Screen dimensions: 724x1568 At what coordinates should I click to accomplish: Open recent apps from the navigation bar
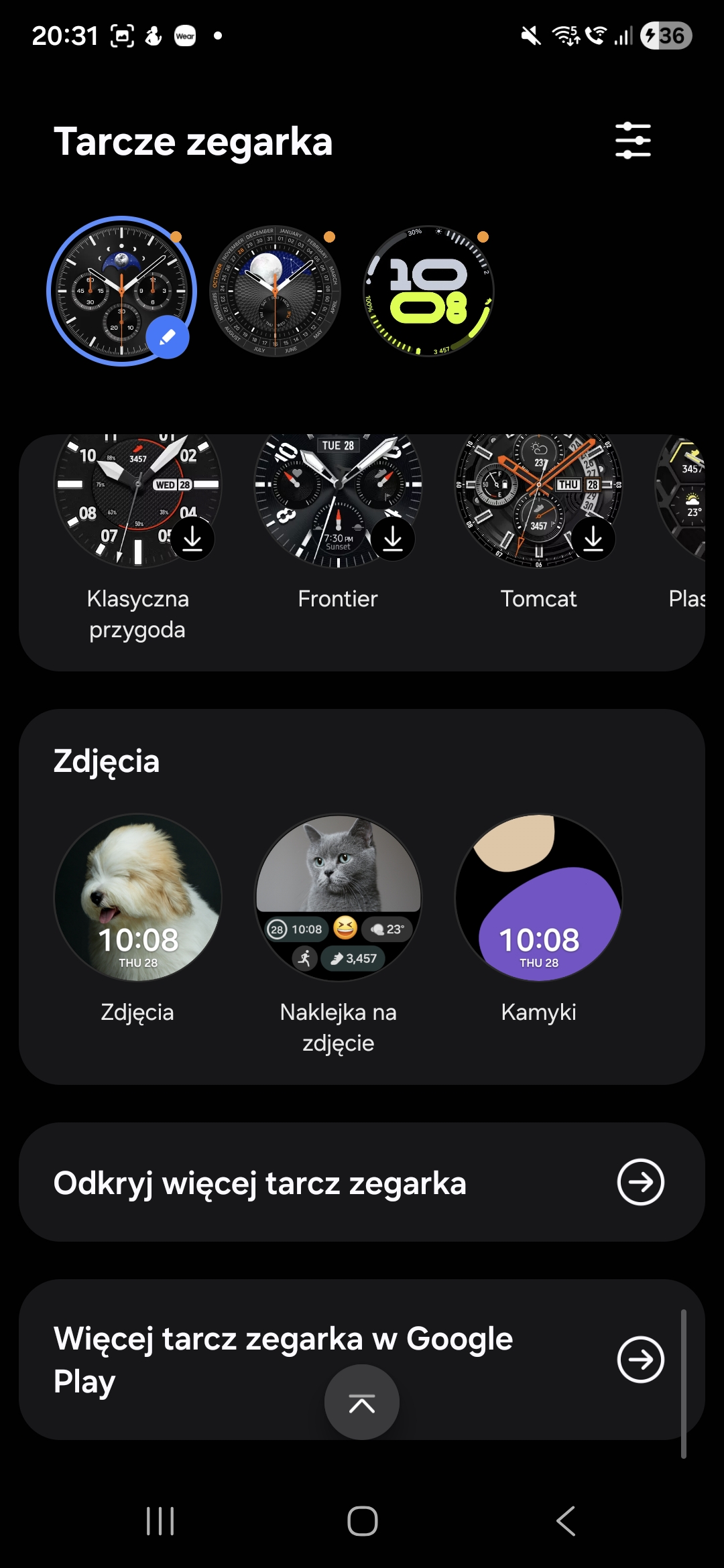coord(160,1520)
